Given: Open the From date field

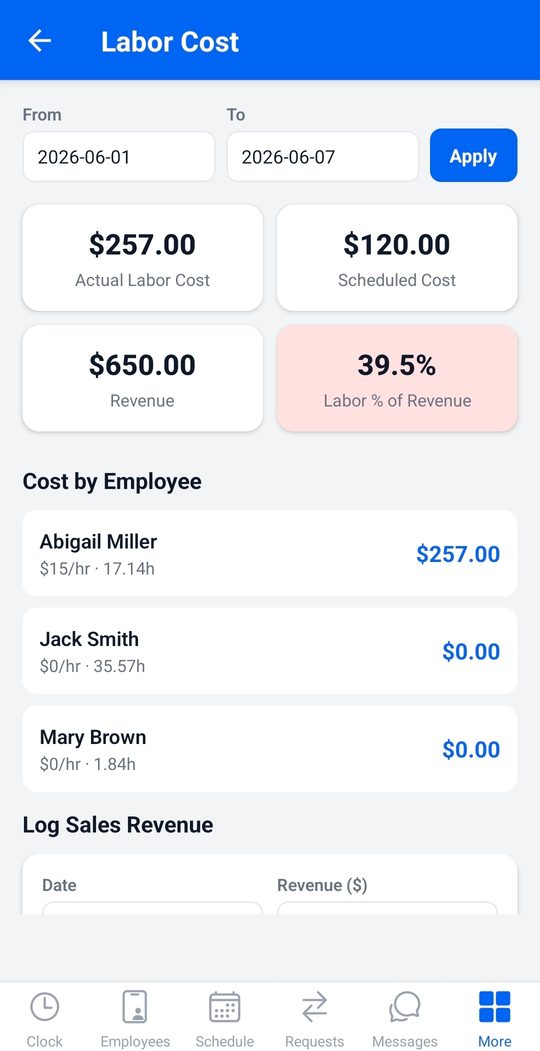Looking at the screenshot, I should tap(119, 157).
